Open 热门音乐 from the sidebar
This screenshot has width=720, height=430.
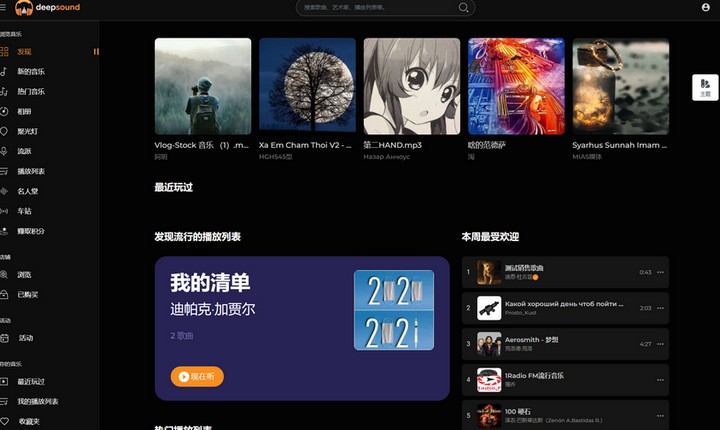(30, 91)
